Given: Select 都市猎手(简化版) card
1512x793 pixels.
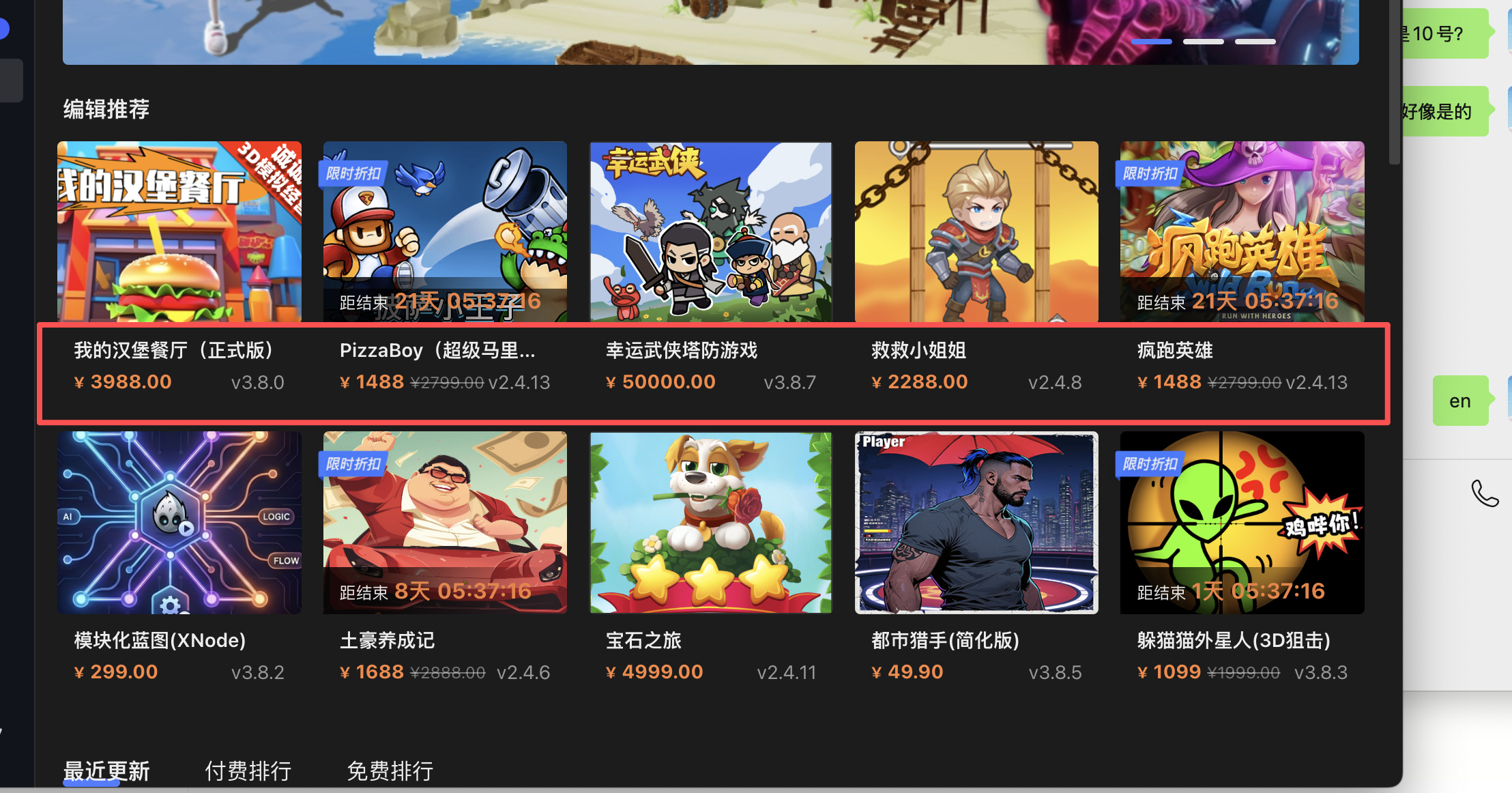Looking at the screenshot, I should [x=976, y=523].
